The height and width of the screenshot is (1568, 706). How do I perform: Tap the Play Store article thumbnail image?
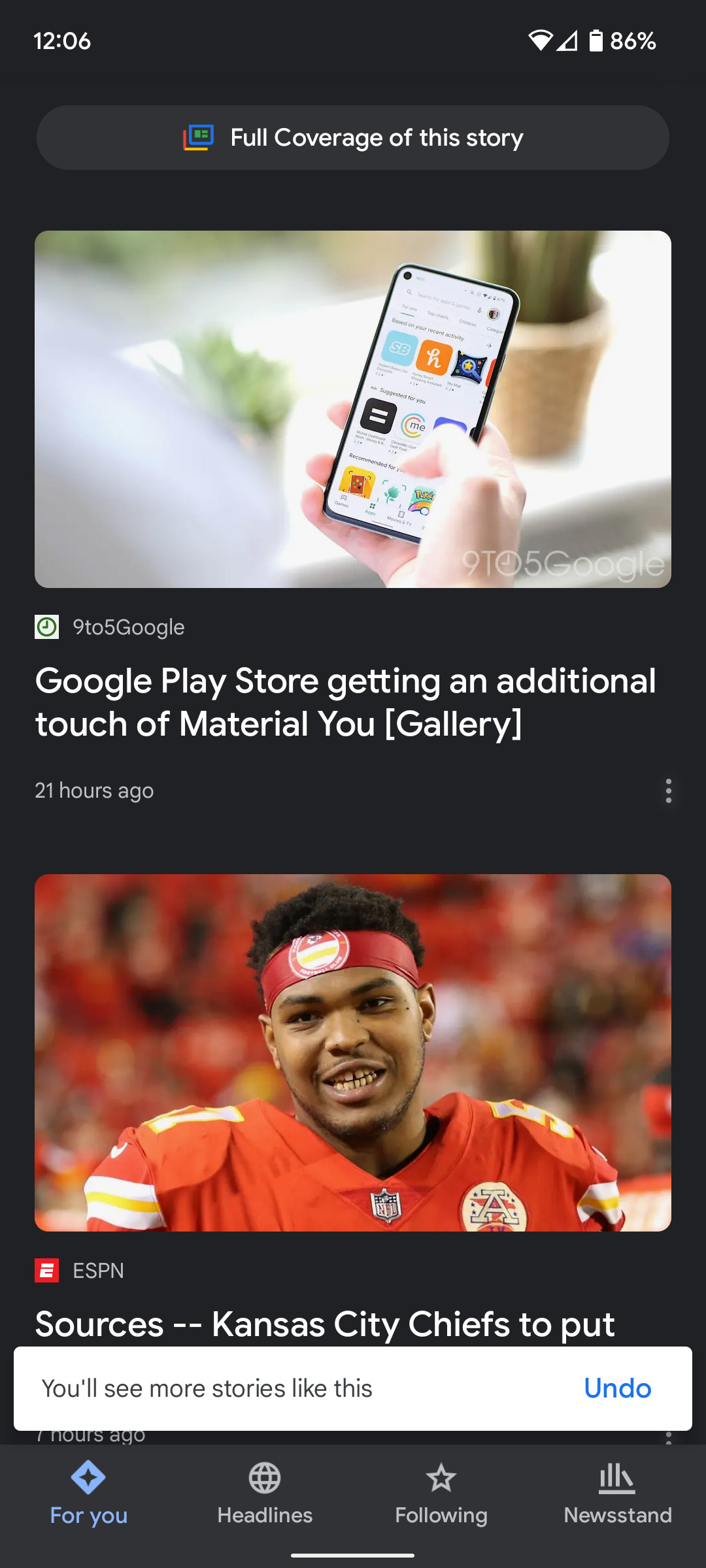353,408
